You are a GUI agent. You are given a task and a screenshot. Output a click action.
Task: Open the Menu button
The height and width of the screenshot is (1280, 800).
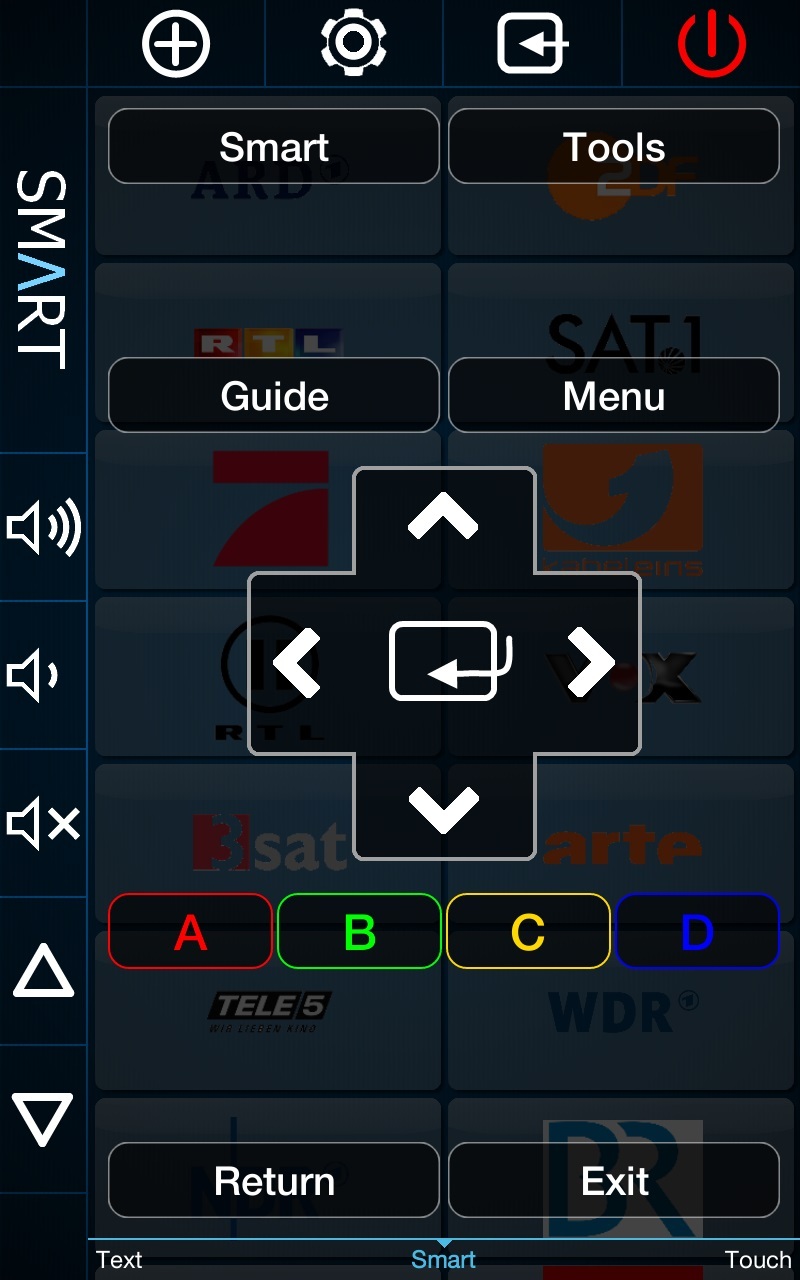click(613, 396)
